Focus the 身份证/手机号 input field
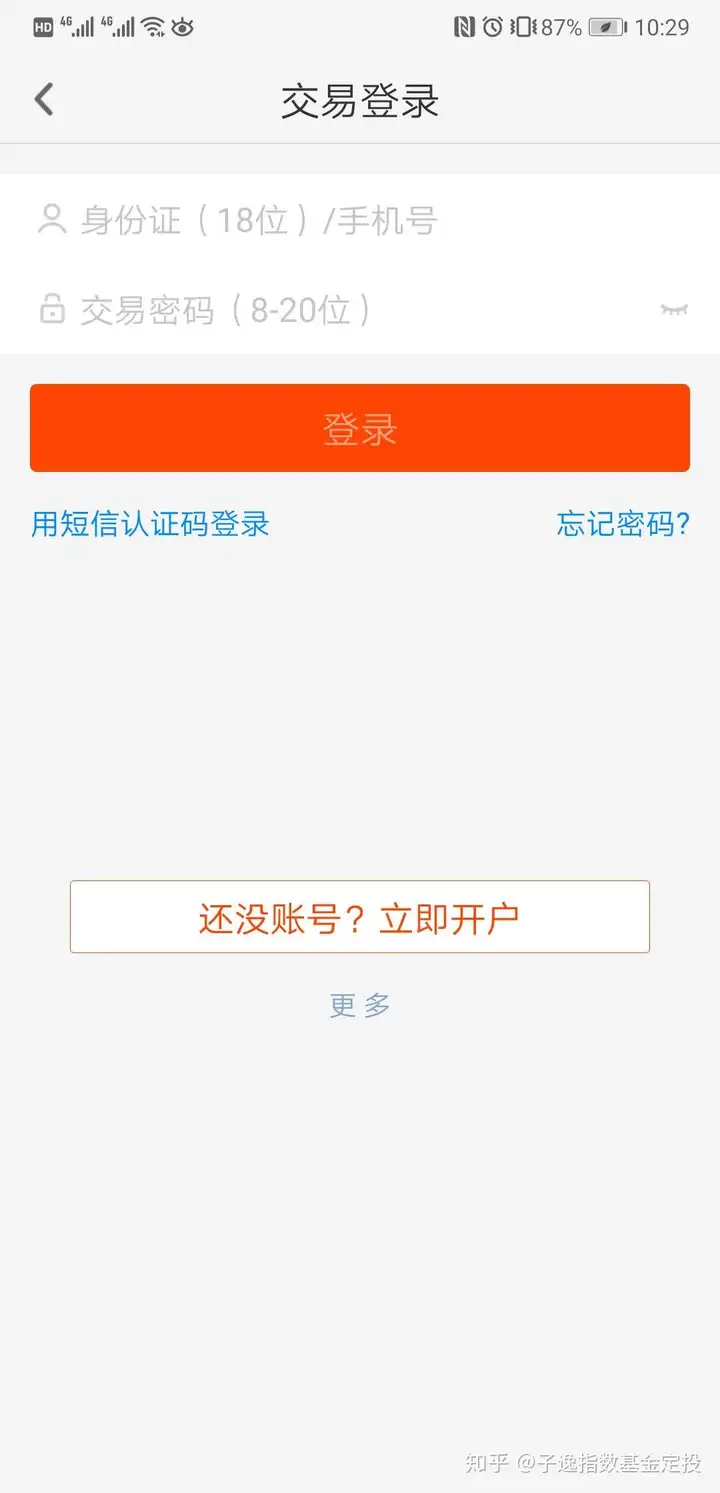 coord(360,220)
